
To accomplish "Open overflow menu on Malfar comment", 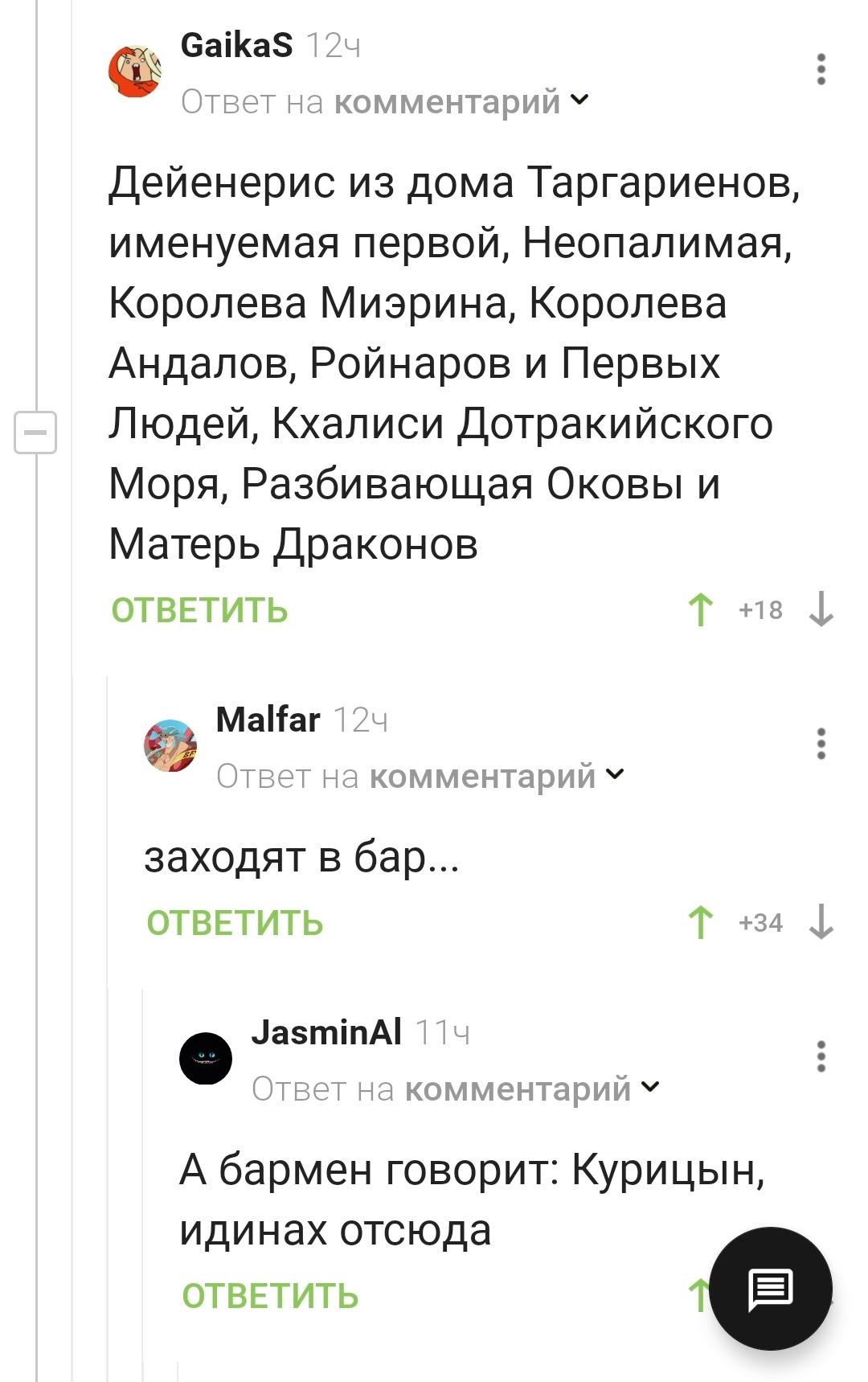I will pos(821,744).
